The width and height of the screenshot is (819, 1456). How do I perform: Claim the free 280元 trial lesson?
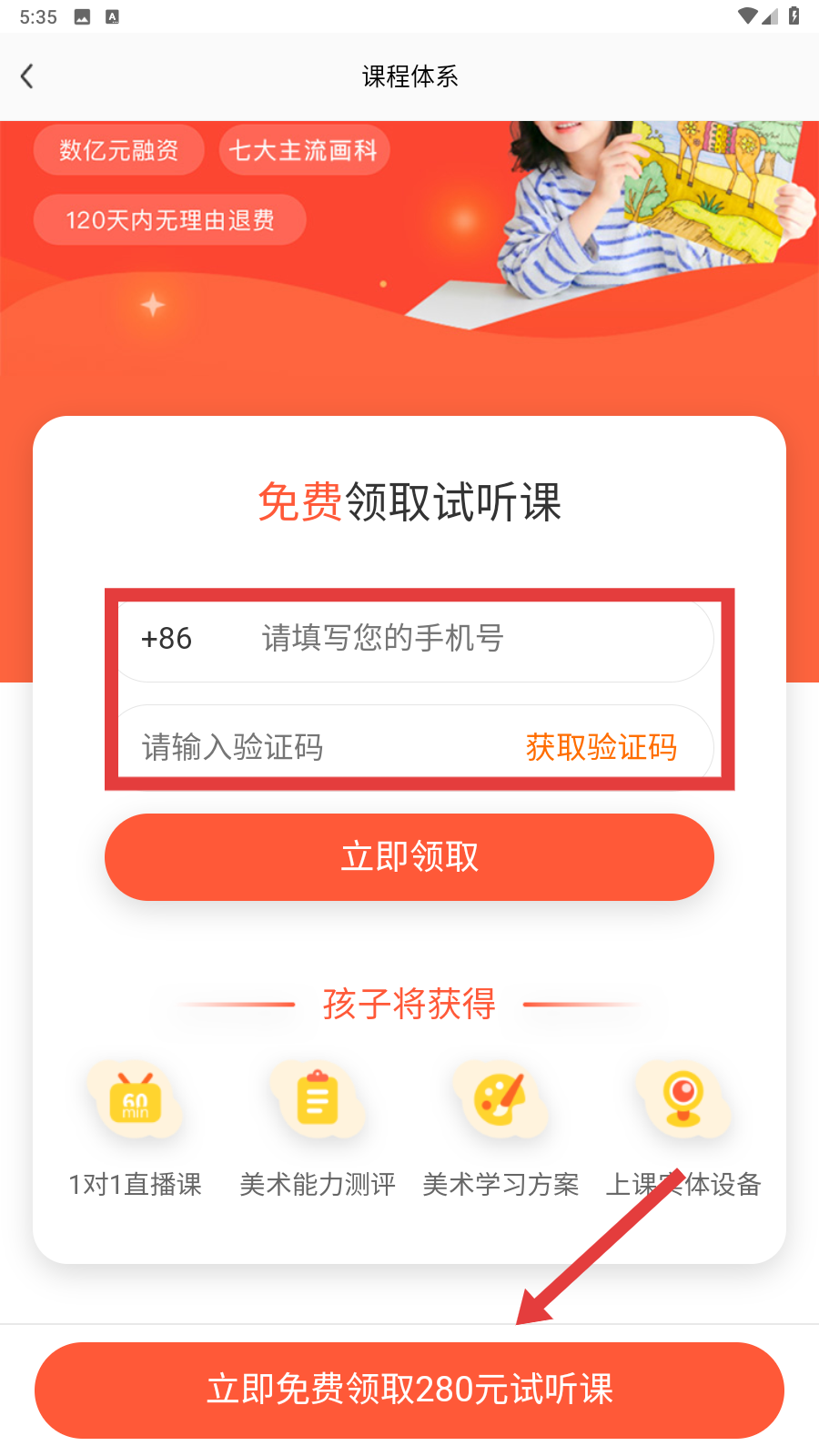[409, 1390]
